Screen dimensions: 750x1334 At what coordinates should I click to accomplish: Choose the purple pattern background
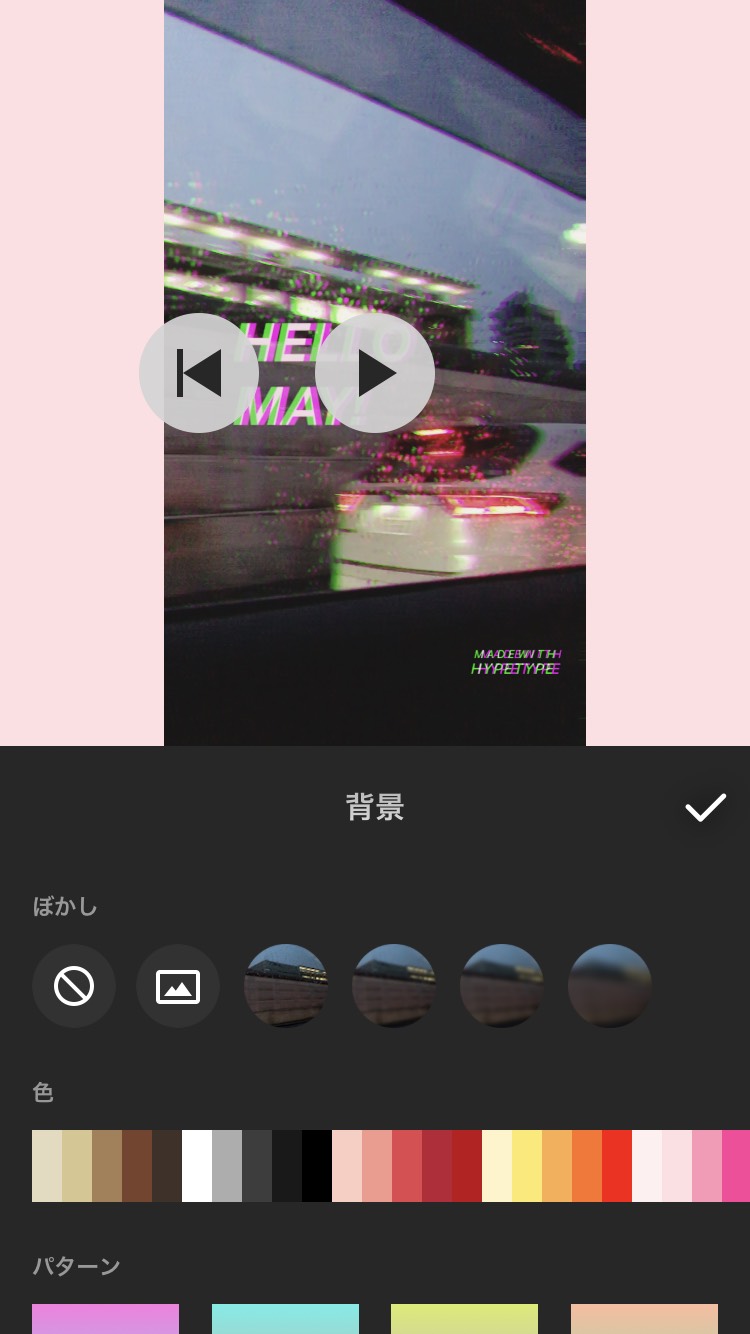pyautogui.click(x=105, y=1319)
